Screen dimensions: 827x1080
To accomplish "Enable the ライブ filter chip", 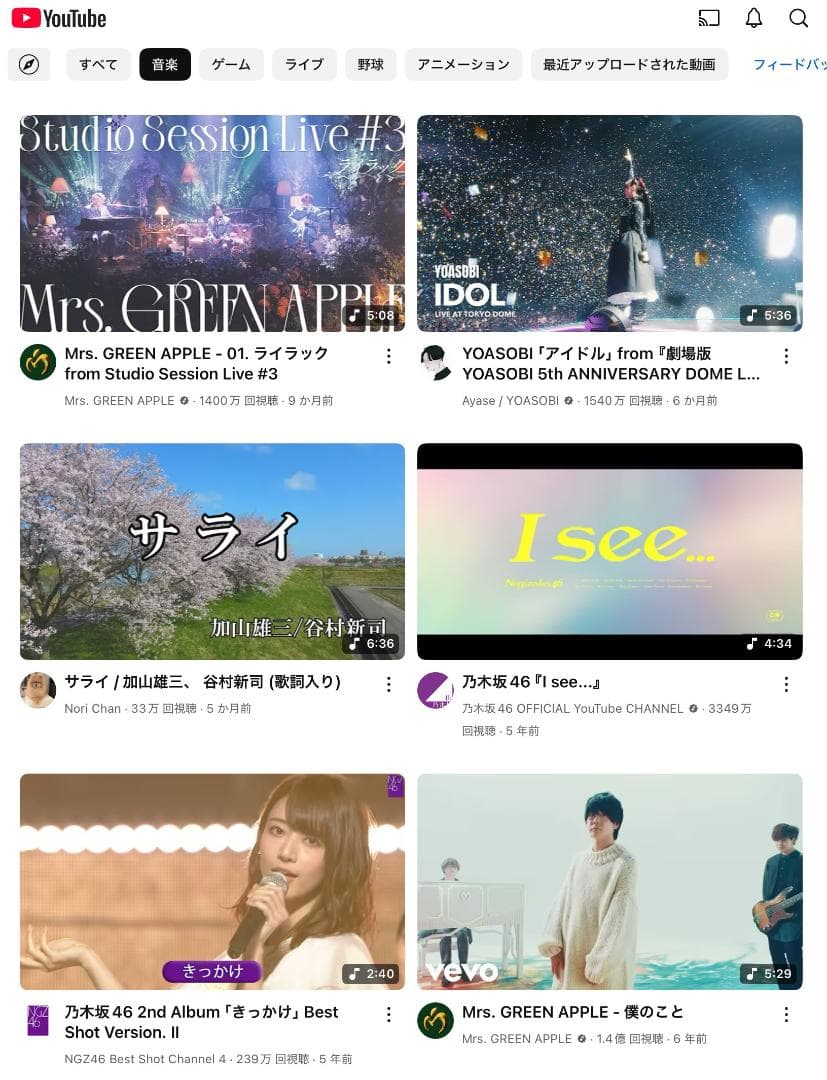I will point(304,64).
